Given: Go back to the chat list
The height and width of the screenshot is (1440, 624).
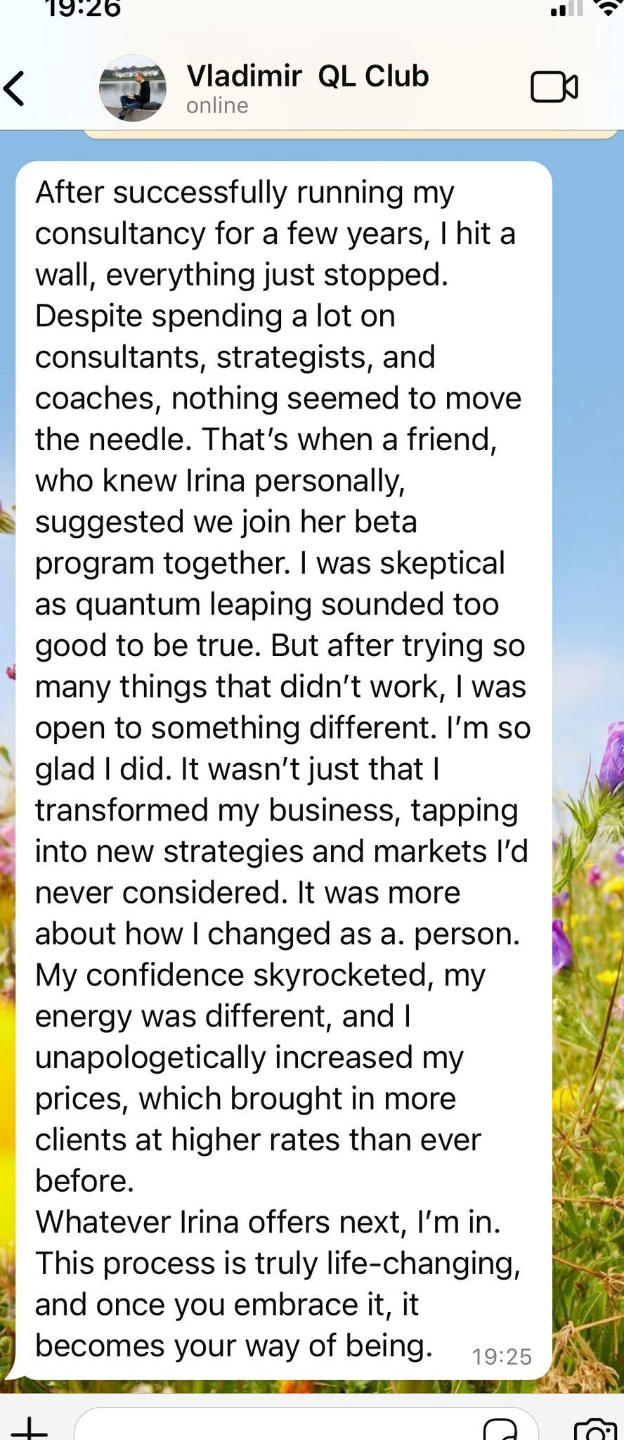Looking at the screenshot, I should [x=16, y=89].
